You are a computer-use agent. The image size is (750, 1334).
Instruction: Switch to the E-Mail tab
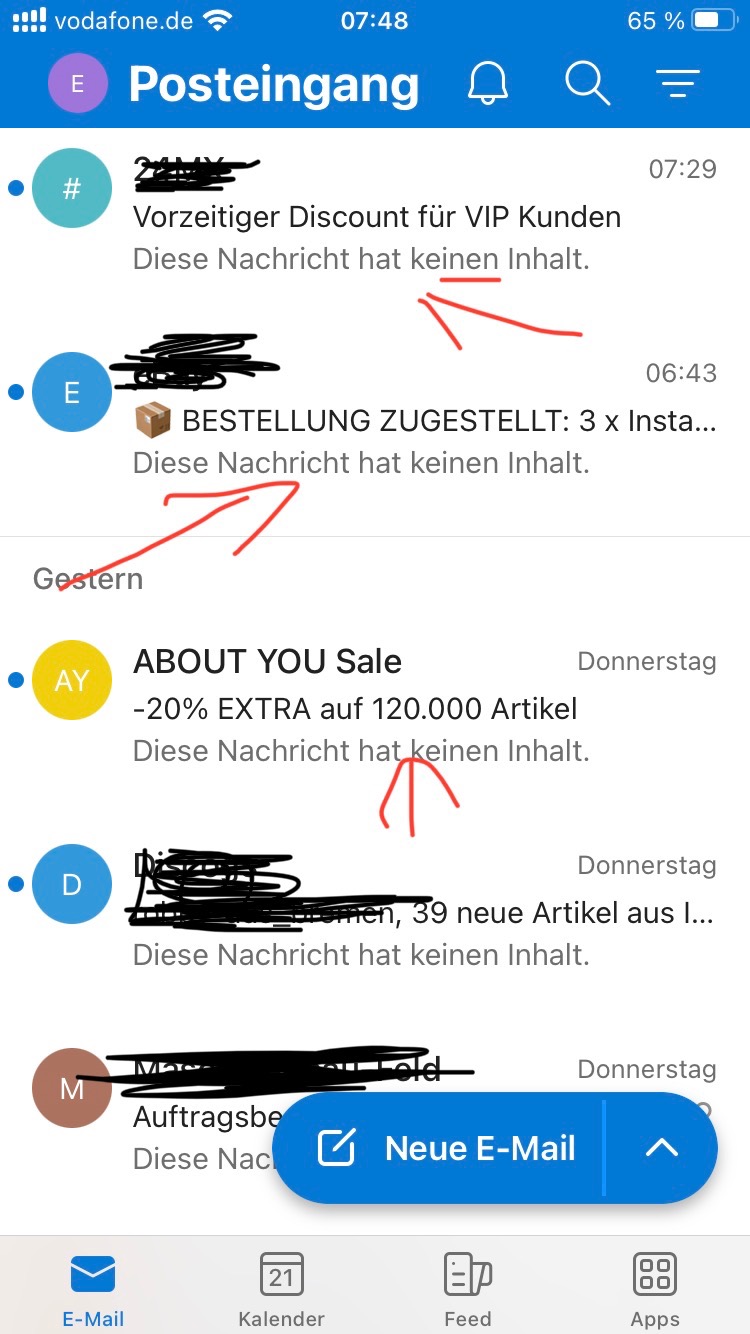(x=93, y=1288)
